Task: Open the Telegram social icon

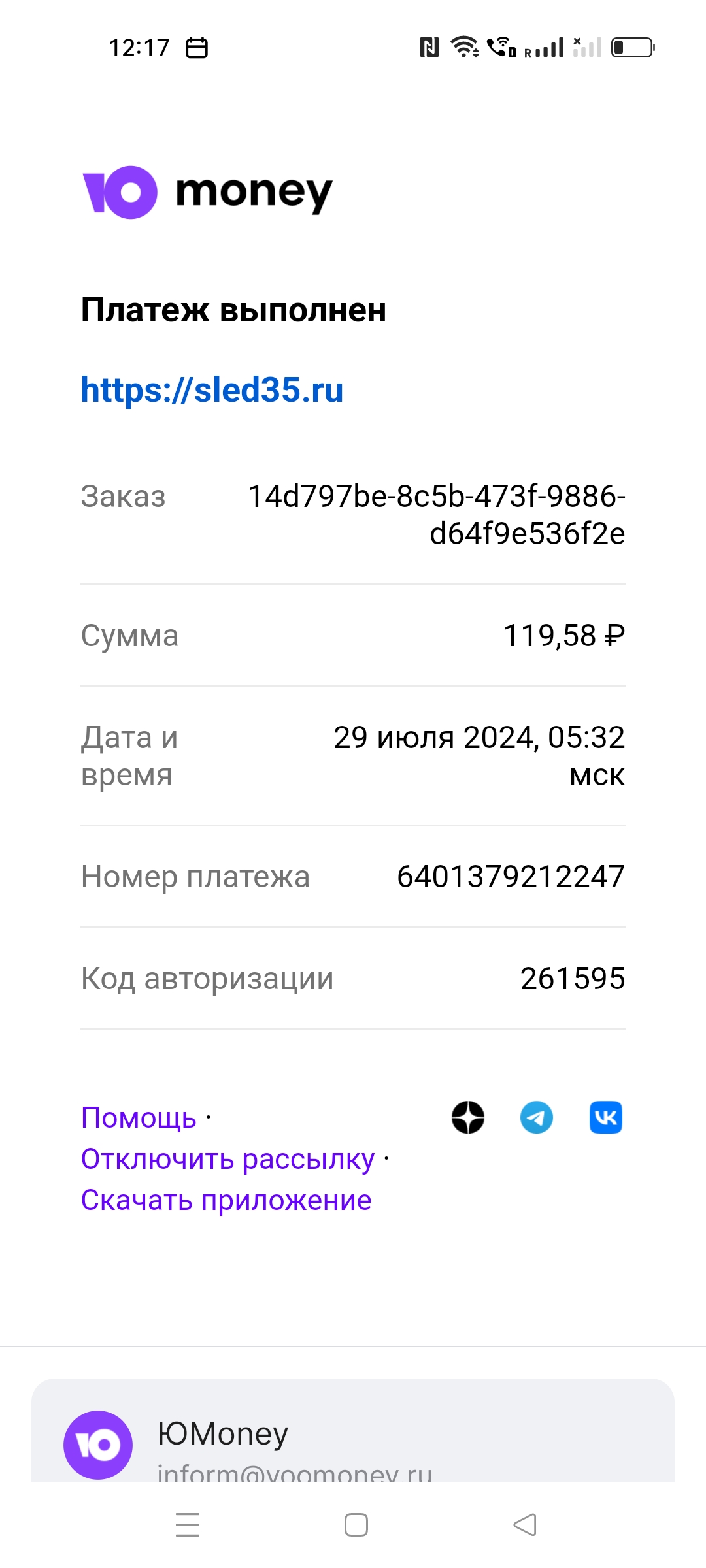Action: (x=537, y=1117)
